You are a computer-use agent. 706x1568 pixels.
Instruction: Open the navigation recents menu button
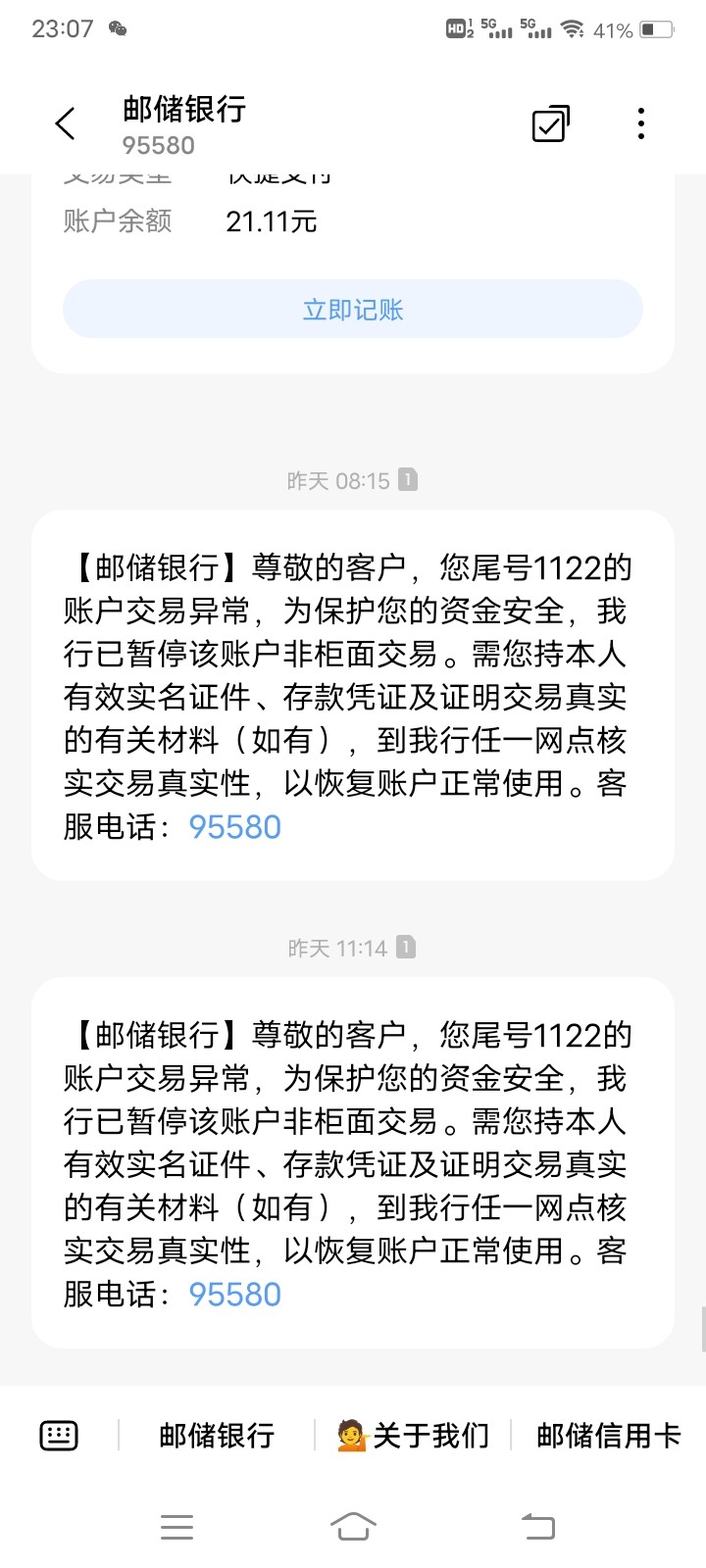[176, 1525]
